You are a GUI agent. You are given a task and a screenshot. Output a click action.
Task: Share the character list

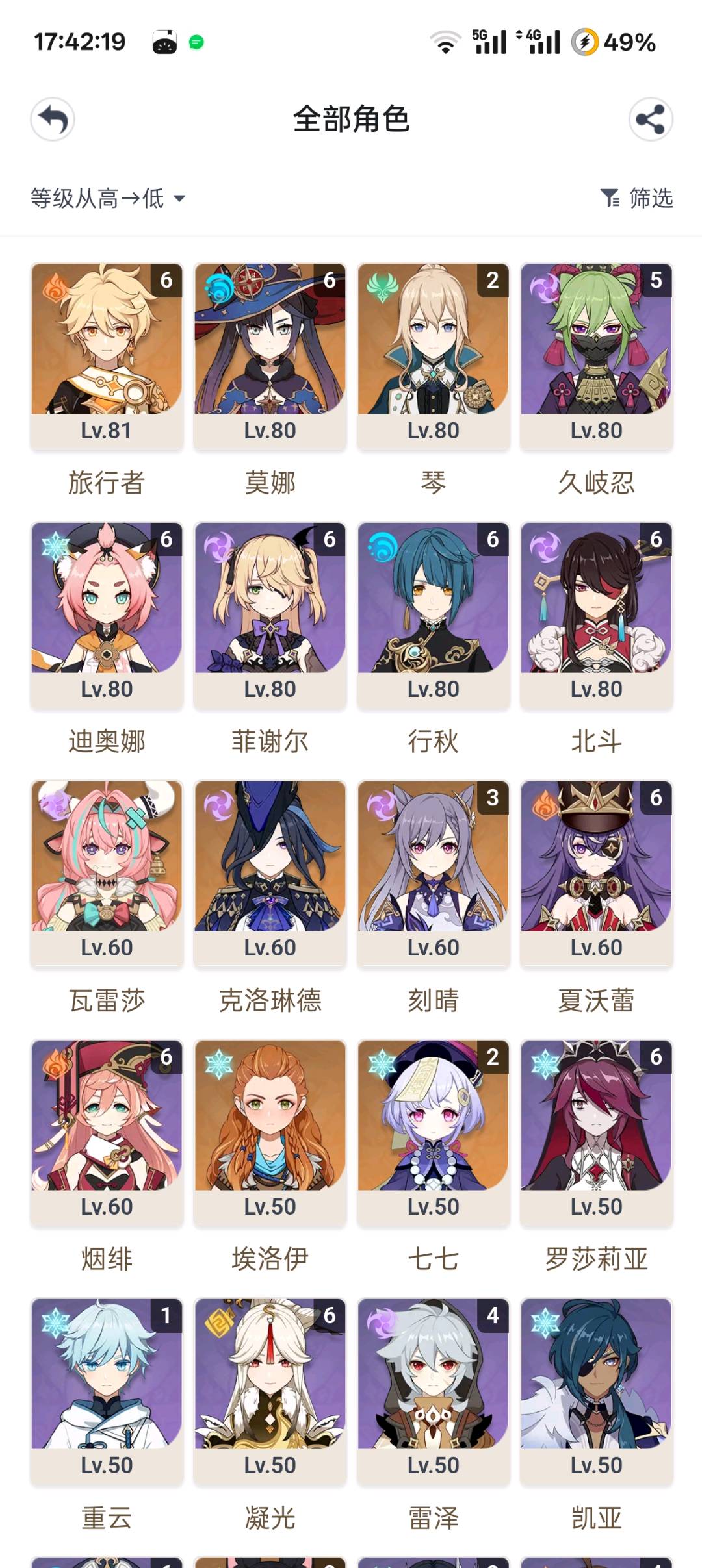650,120
